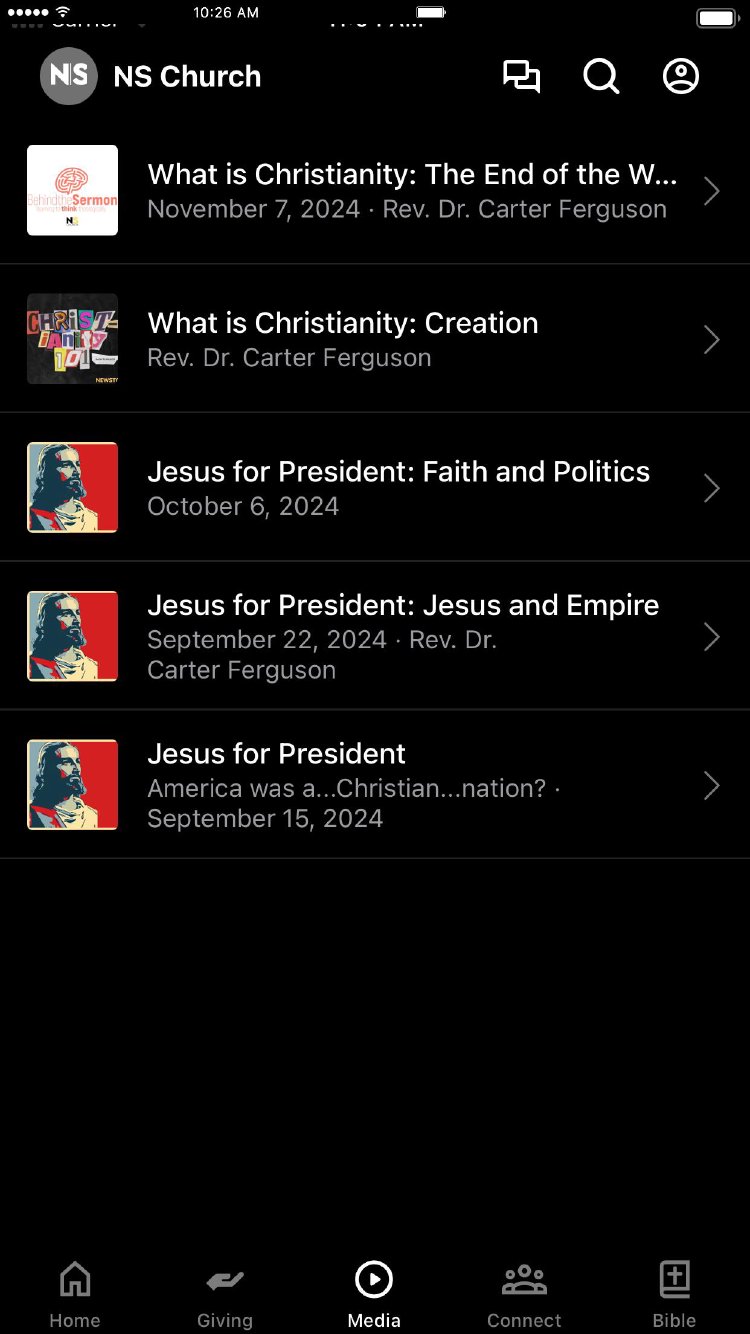Image resolution: width=750 pixels, height=1334 pixels.
Task: Open the chat messages icon
Action: 521,77
